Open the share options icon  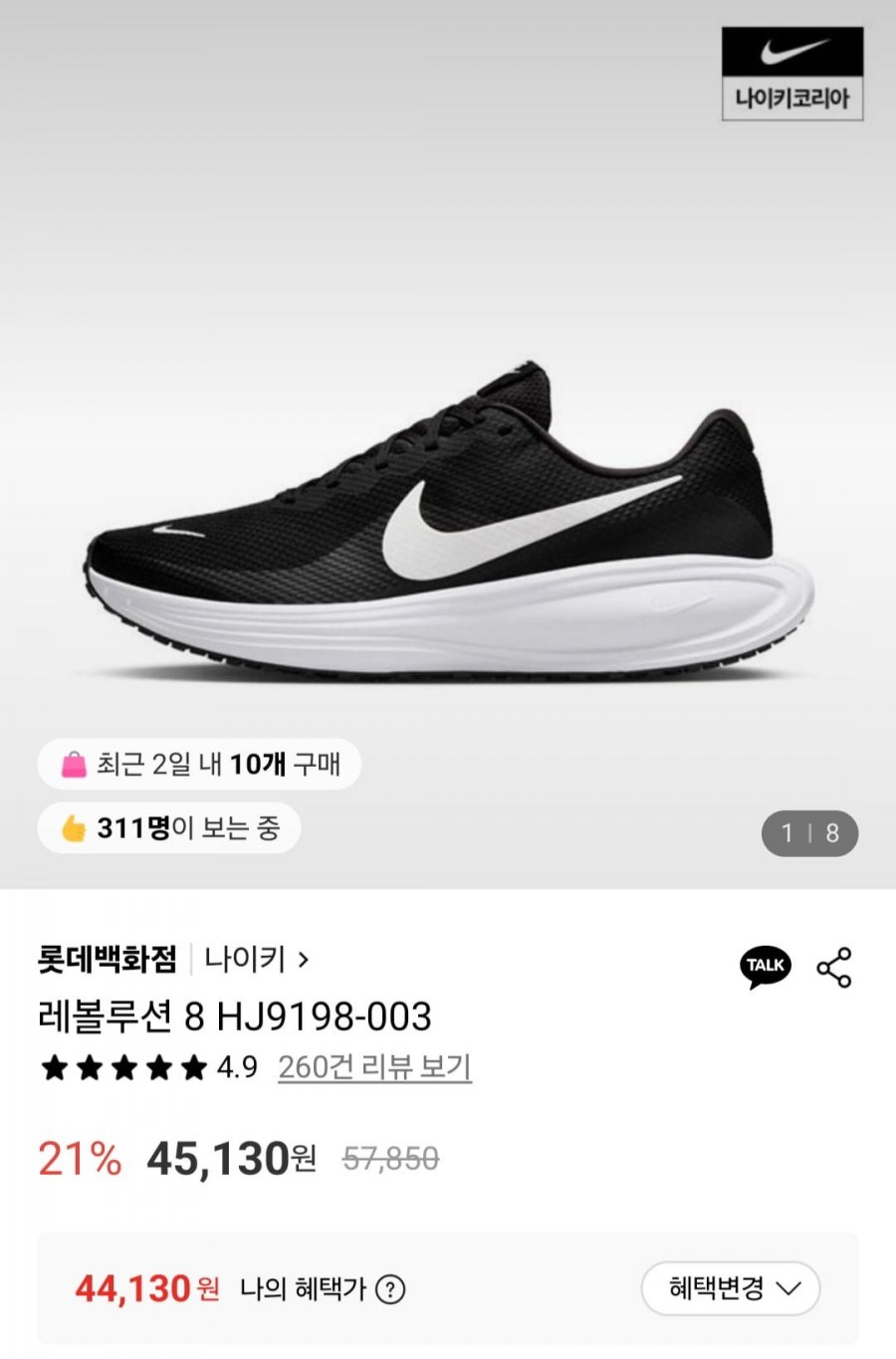pyautogui.click(x=834, y=968)
